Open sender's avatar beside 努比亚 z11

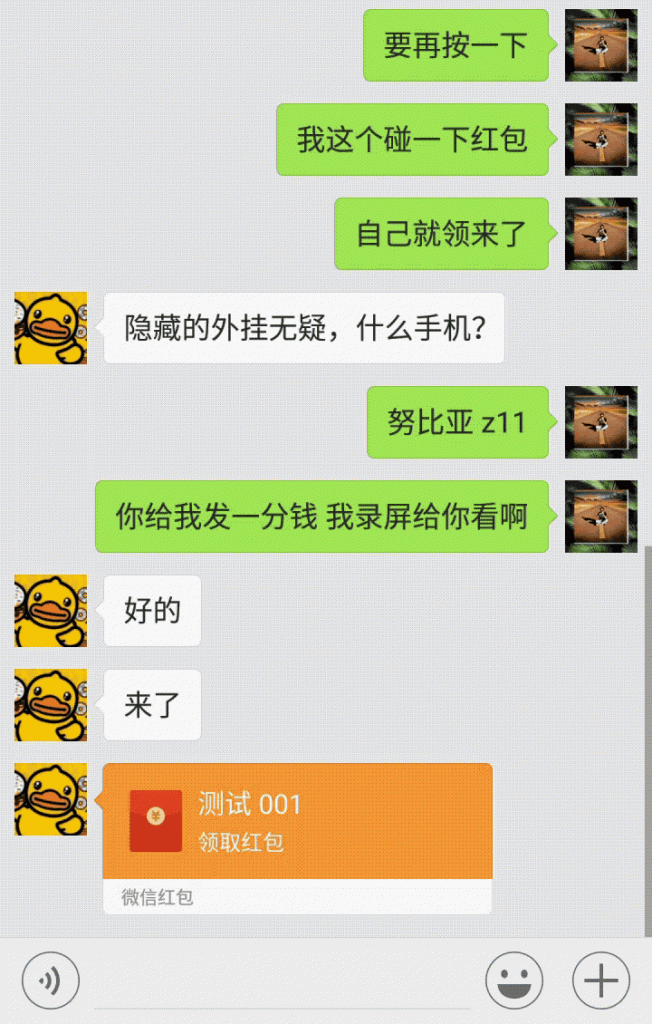[x=601, y=422]
